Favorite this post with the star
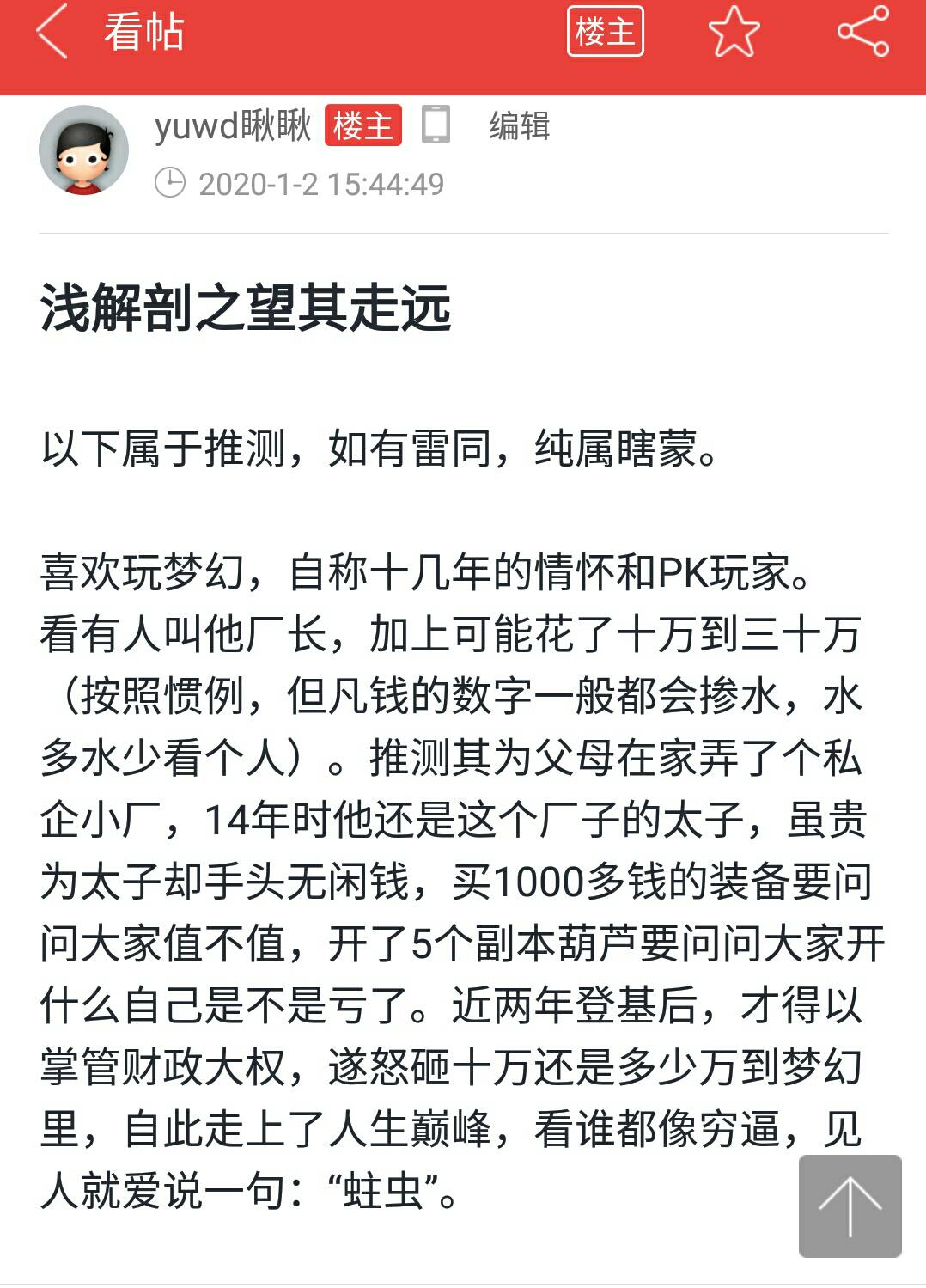Screen dimensions: 926x1288 point(734,33)
